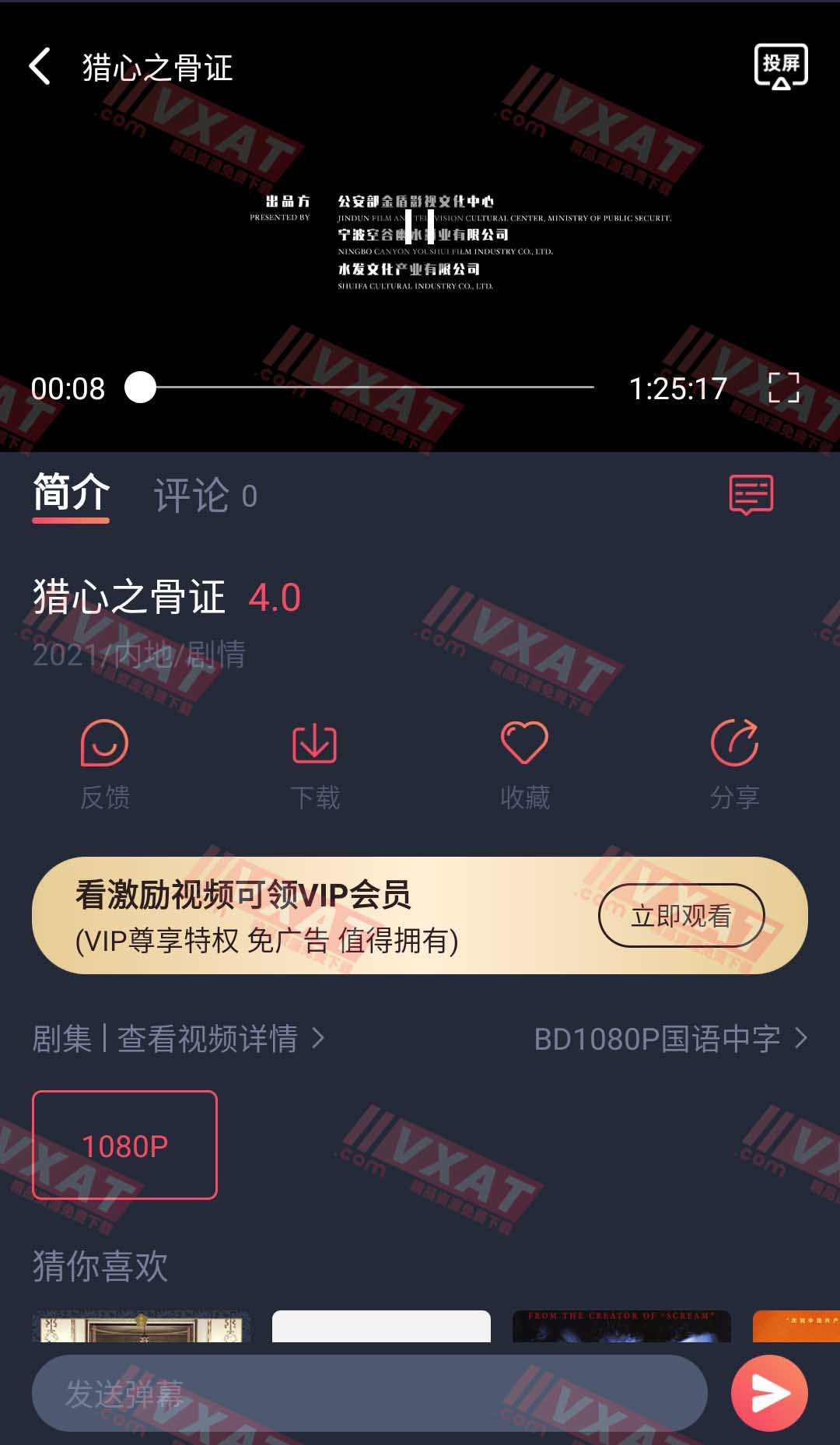Change source BD1080P国语中字

[670, 1039]
